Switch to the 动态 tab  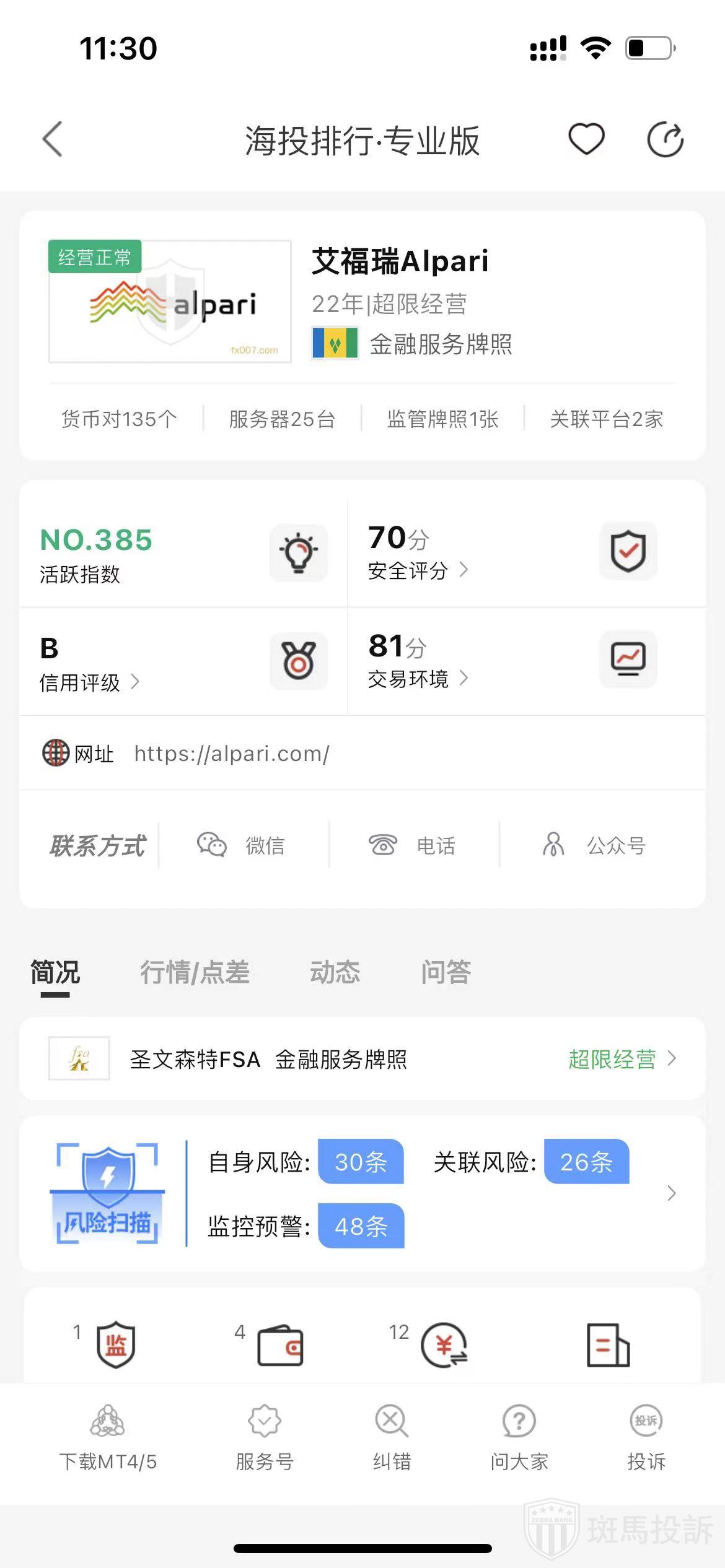click(335, 972)
